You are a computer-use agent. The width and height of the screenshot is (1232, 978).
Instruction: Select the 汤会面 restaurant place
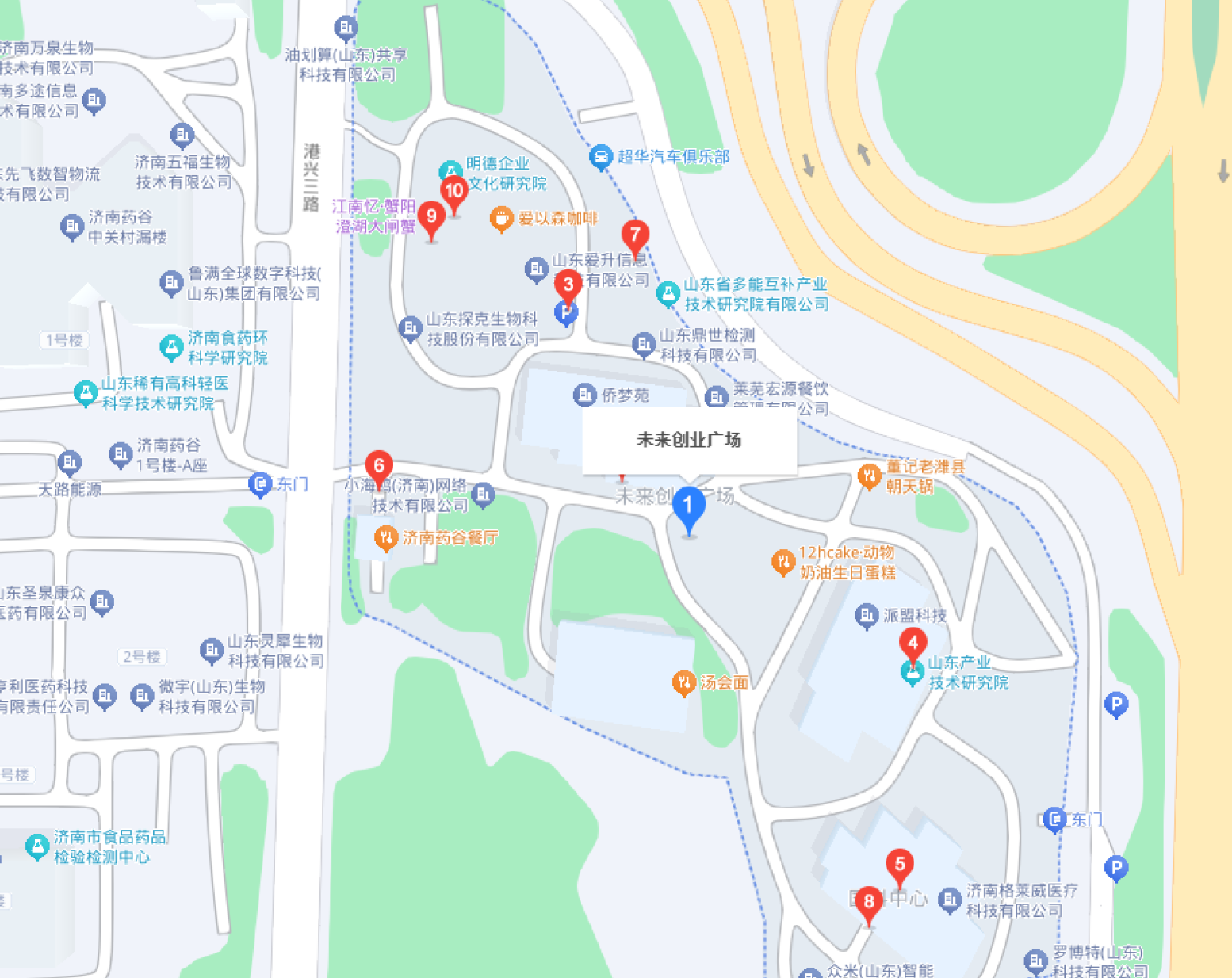pos(683,682)
